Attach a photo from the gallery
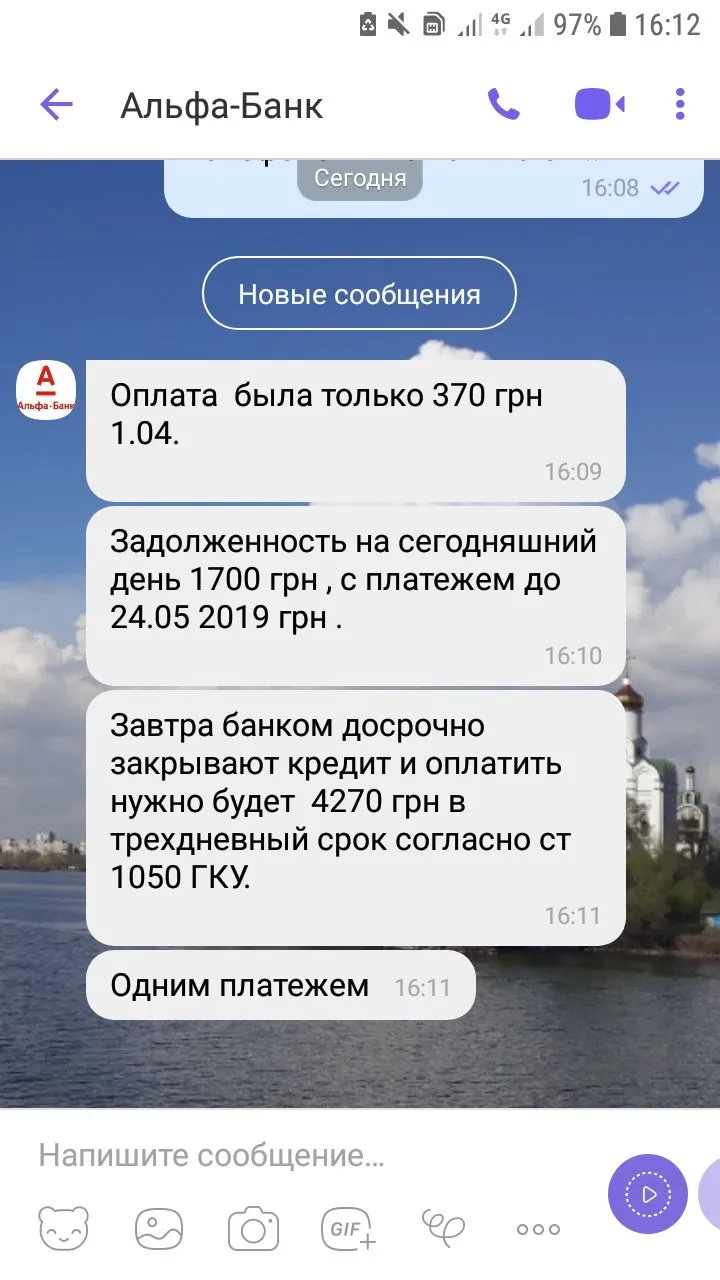720x1280 pixels. pyautogui.click(x=158, y=1229)
